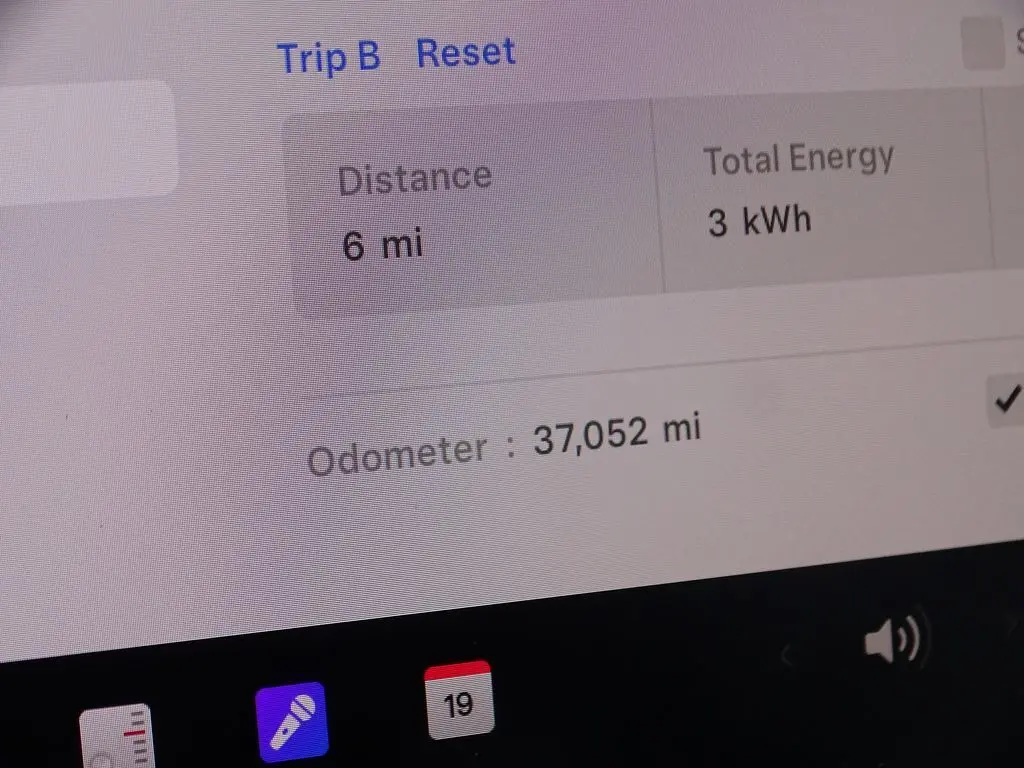Open the calendar app icon
Image resolution: width=1024 pixels, height=768 pixels.
458,700
